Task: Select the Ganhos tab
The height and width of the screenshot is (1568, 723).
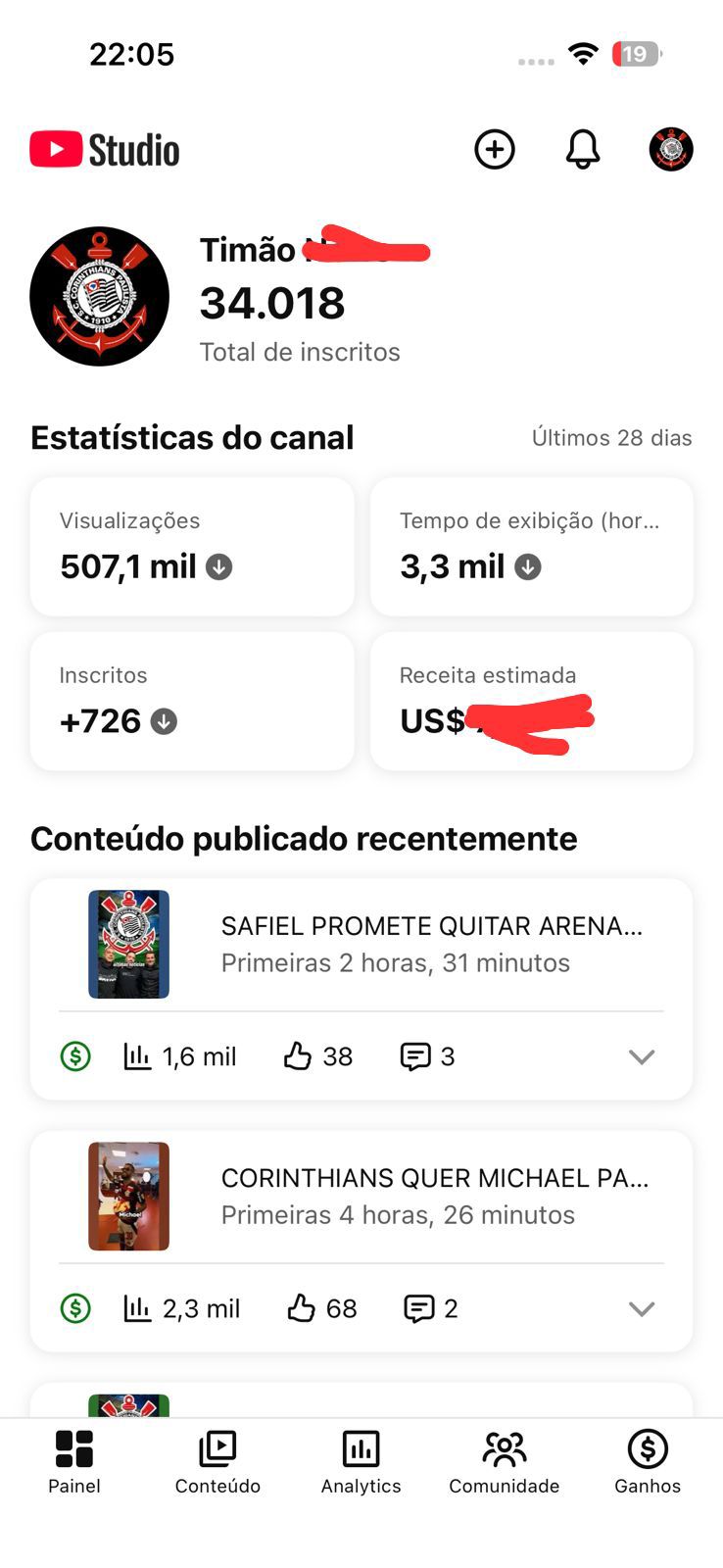Action: 648,1461
